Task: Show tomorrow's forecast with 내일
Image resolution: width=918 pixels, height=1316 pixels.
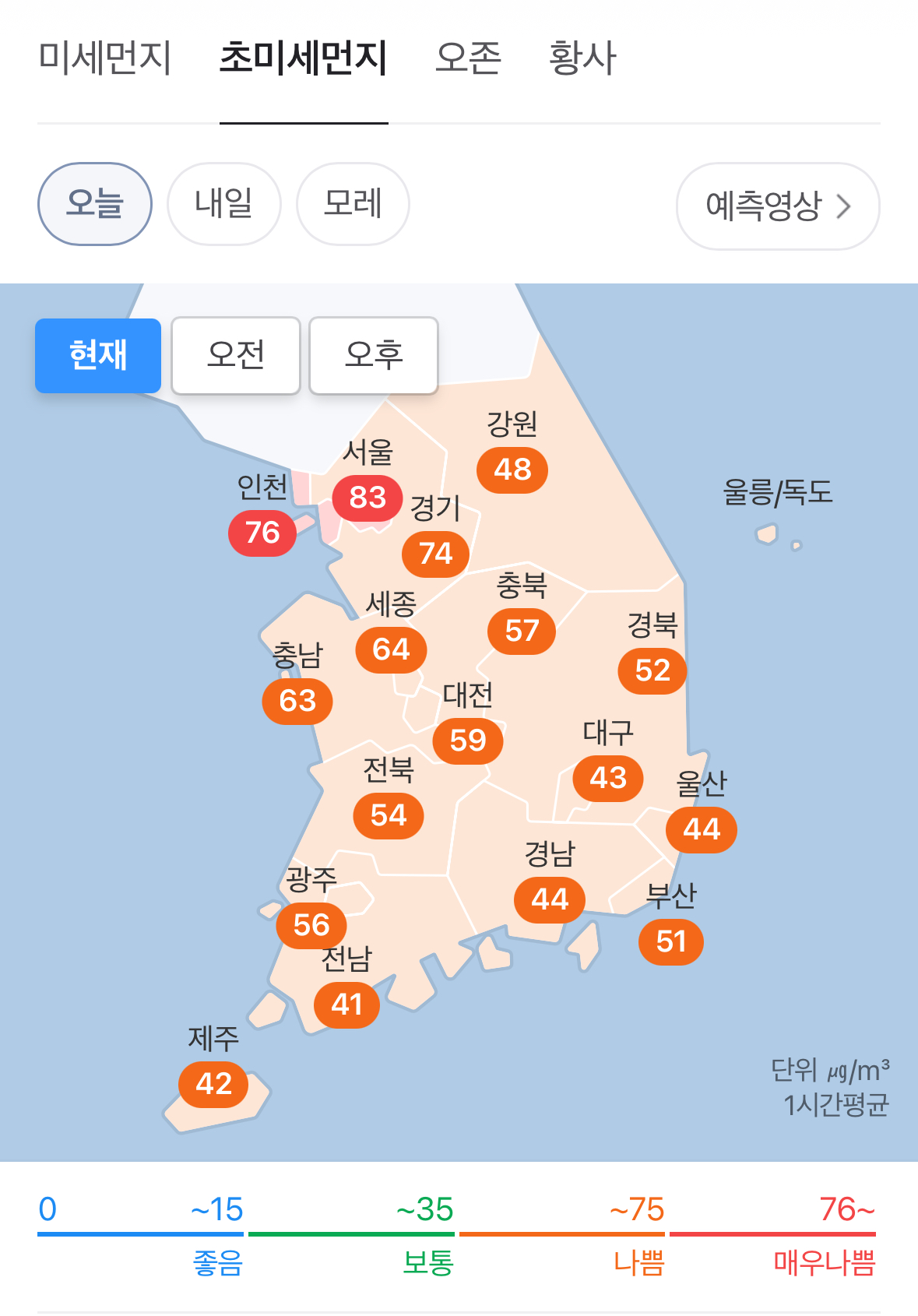Action: [223, 203]
